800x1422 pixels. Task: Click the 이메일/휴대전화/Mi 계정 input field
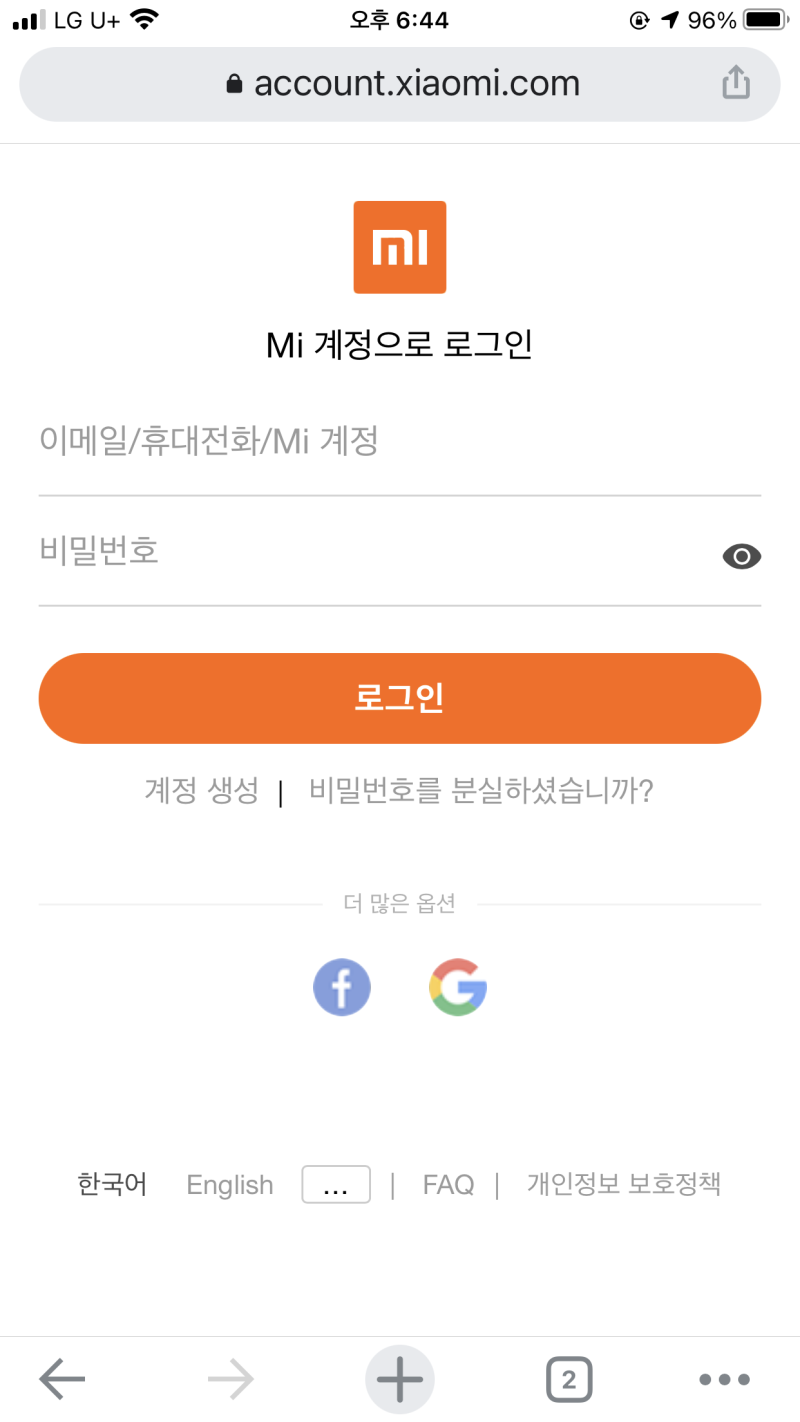tap(399, 441)
